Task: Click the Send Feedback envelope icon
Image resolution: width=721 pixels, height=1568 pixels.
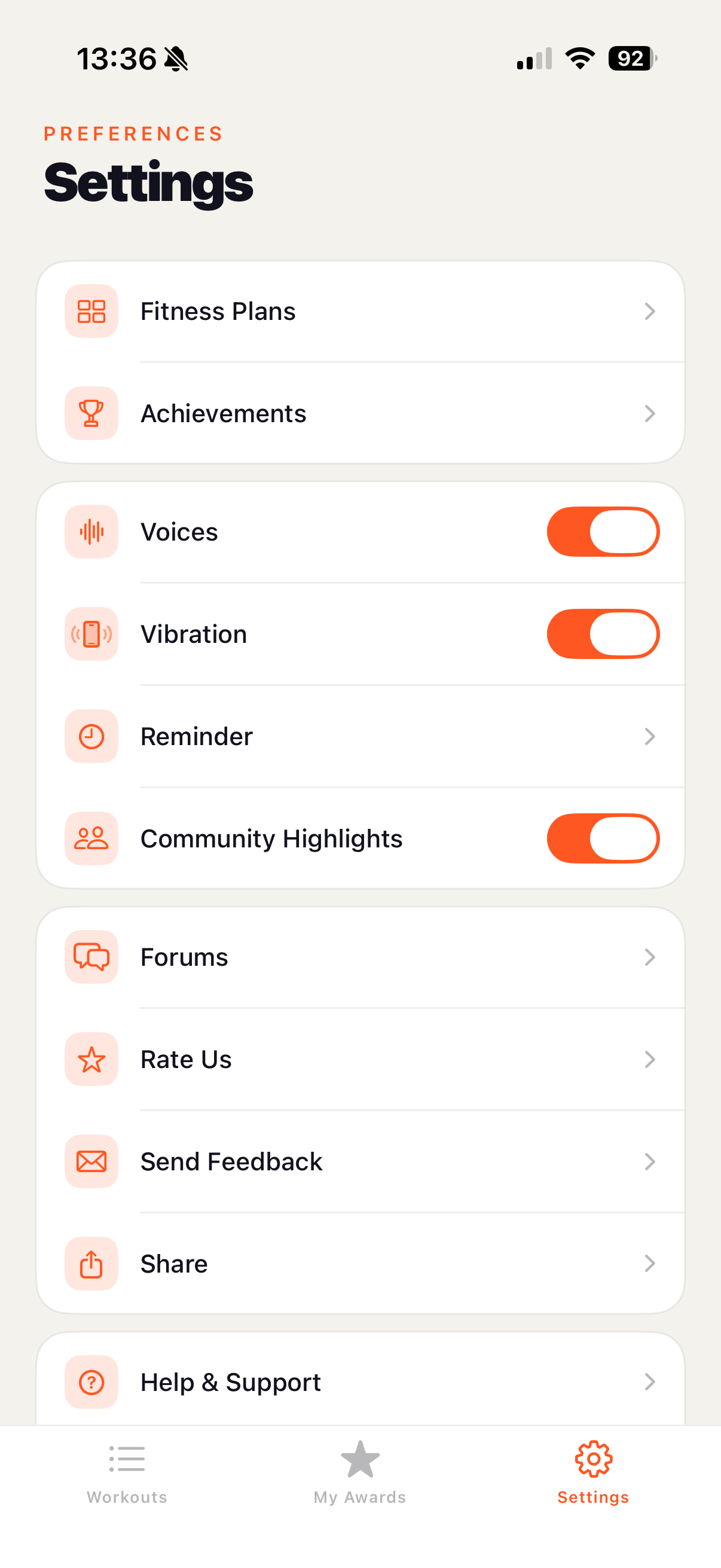Action: point(91,1161)
